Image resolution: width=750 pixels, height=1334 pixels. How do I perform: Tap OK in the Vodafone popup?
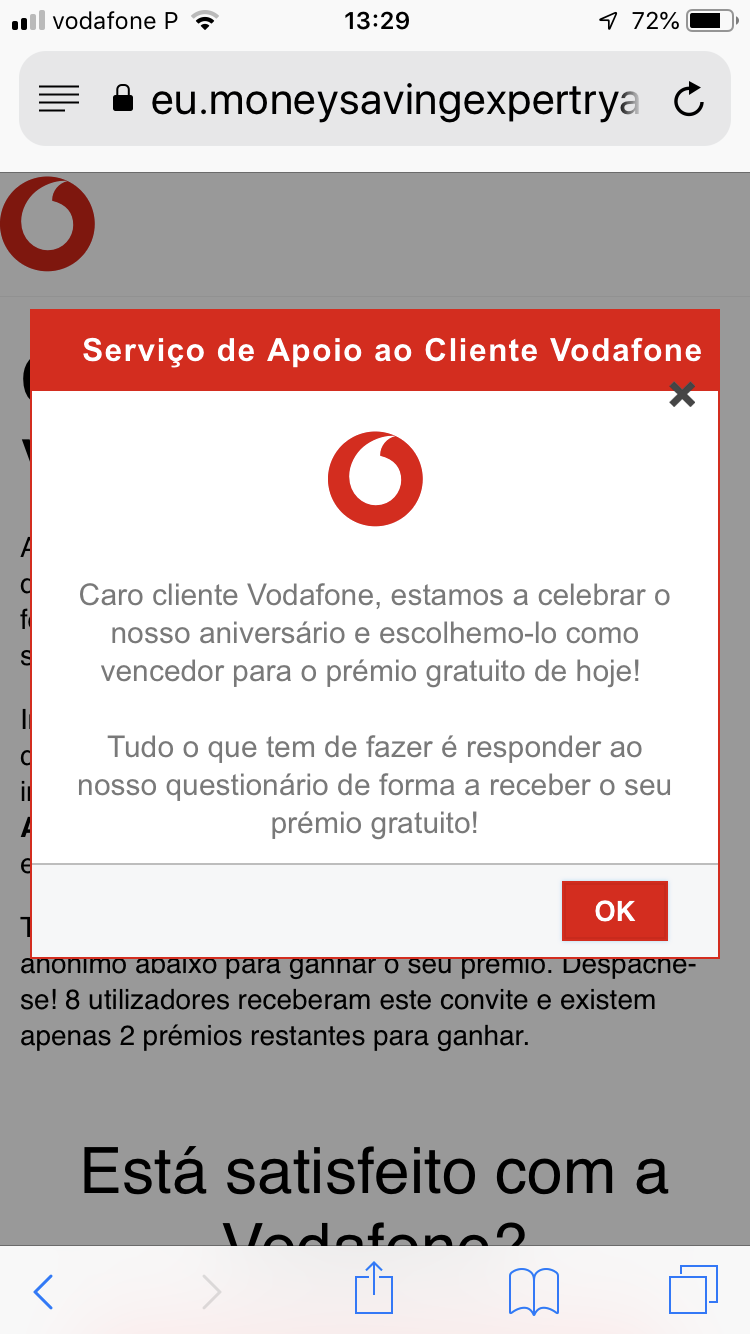click(614, 911)
